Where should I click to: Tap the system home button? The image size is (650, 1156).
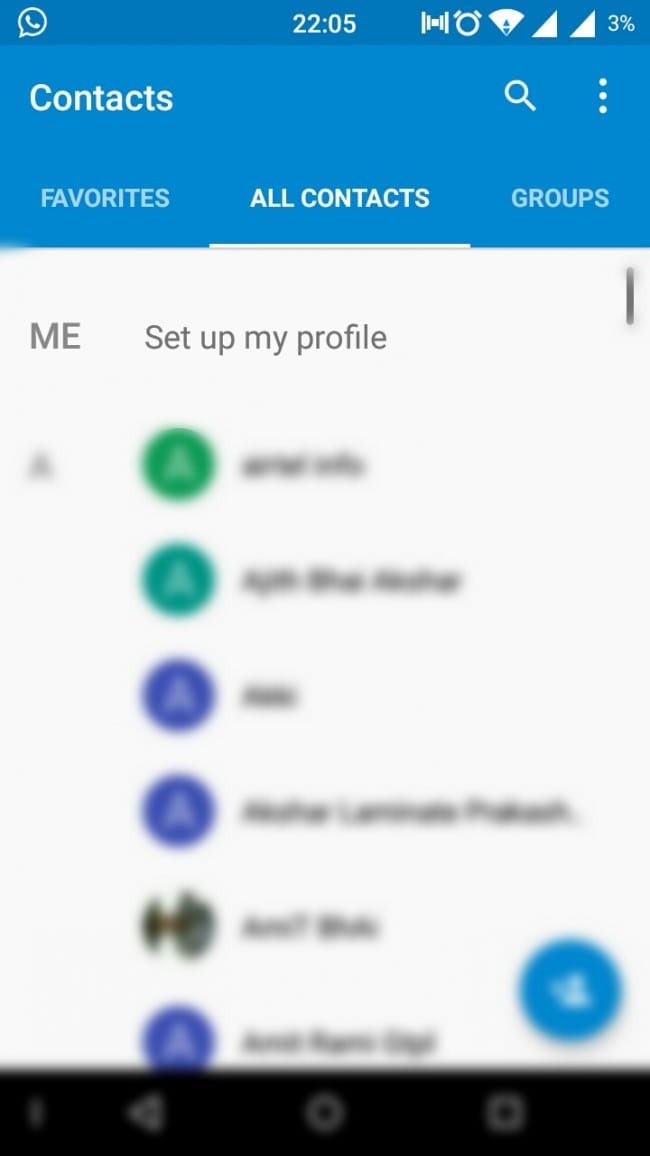[x=325, y=1112]
